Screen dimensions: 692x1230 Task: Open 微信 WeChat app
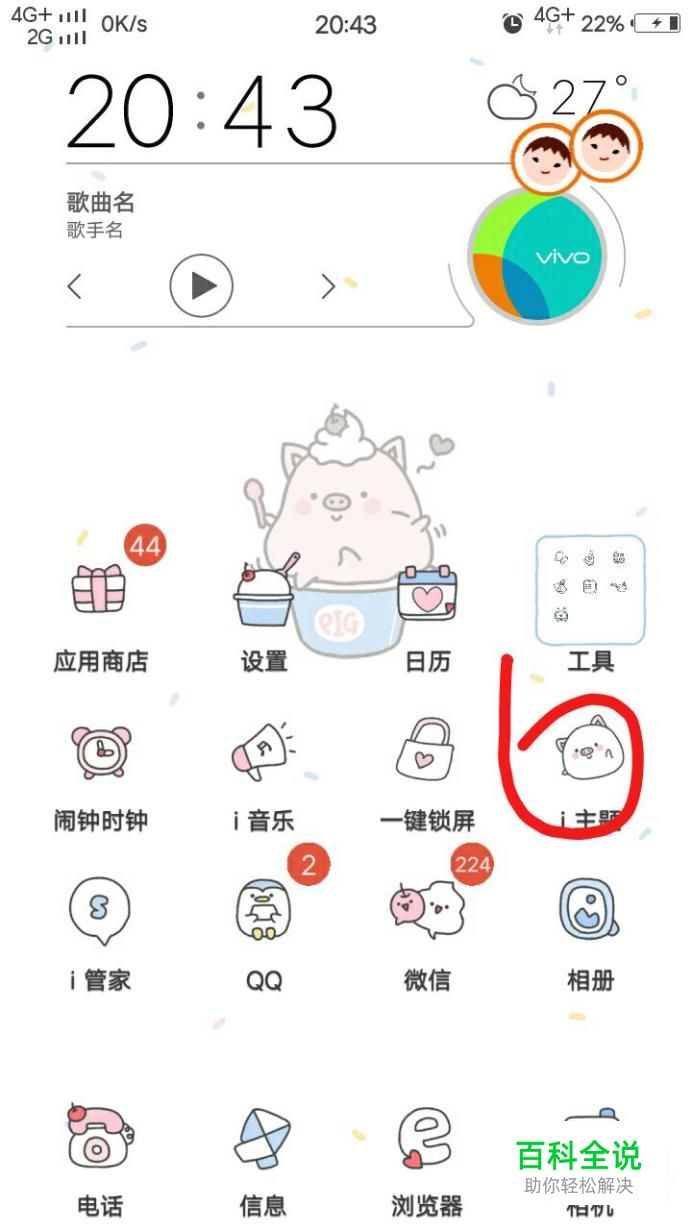[427, 910]
